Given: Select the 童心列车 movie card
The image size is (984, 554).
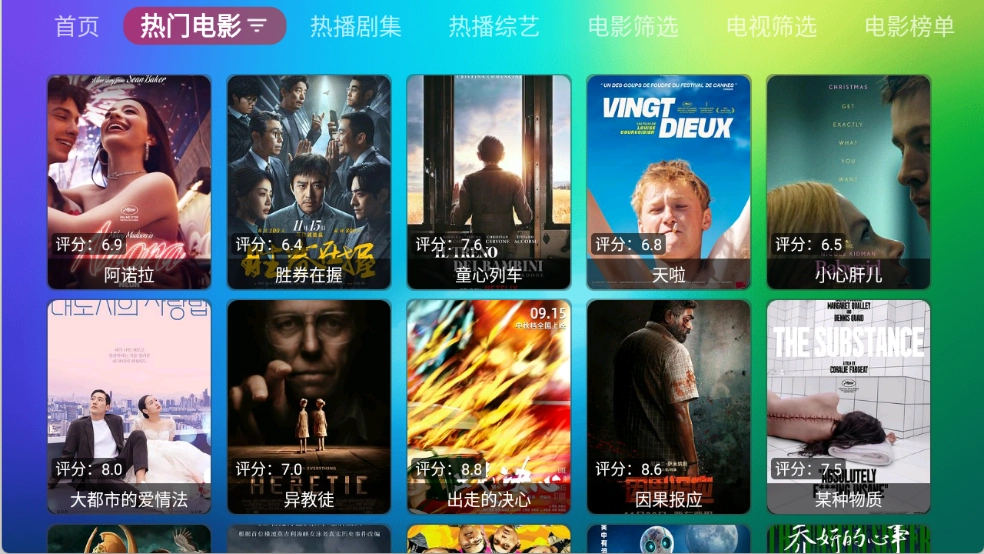Looking at the screenshot, I should [489, 182].
